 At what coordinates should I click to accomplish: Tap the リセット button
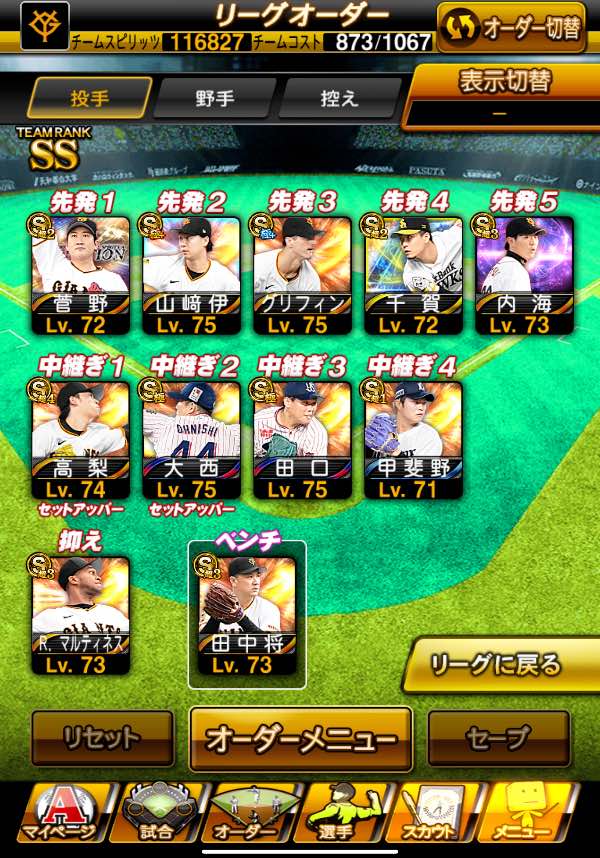coord(101,740)
